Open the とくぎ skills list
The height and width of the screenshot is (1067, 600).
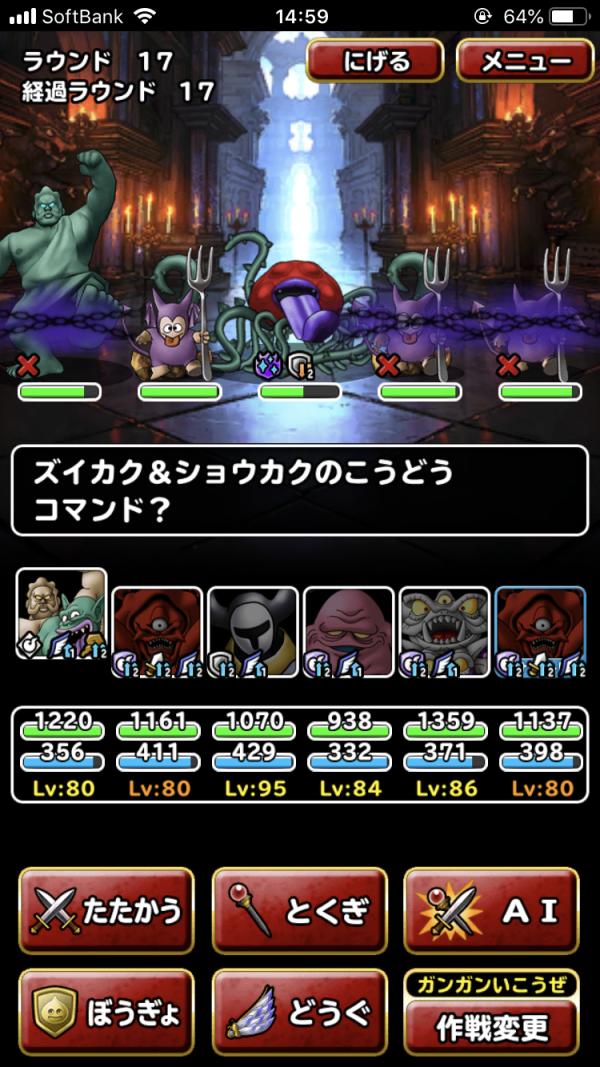[x=299, y=910]
